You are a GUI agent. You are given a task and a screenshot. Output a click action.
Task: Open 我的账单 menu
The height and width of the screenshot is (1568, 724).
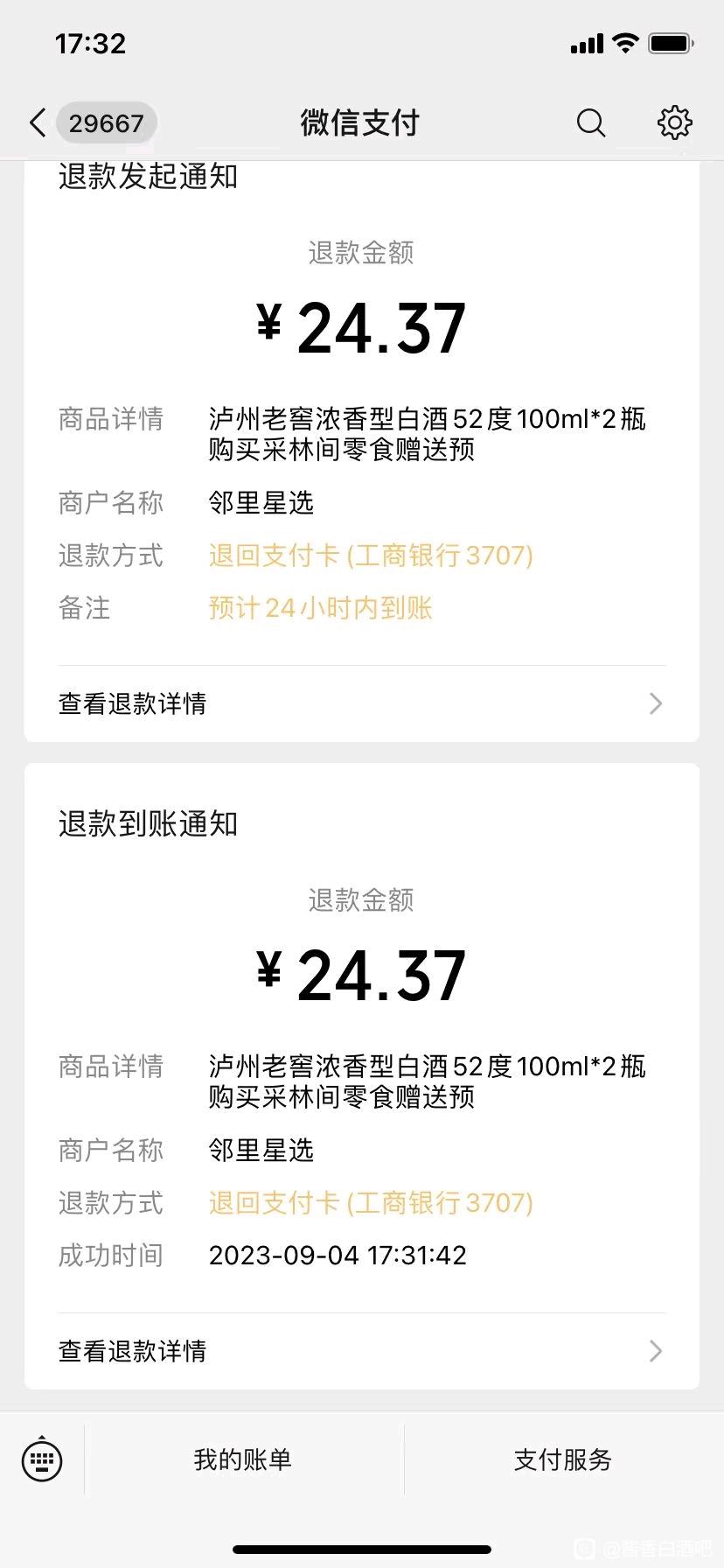coord(244,1459)
